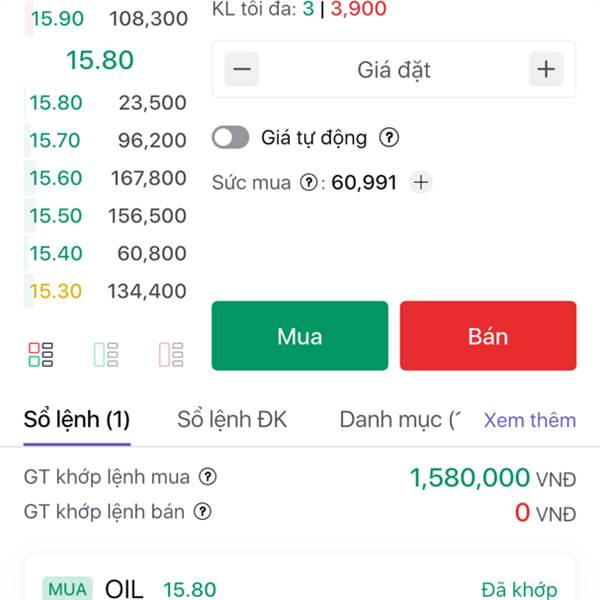
Task: Switch to the Sổ lệnh ĐK tab
Action: click(x=232, y=420)
